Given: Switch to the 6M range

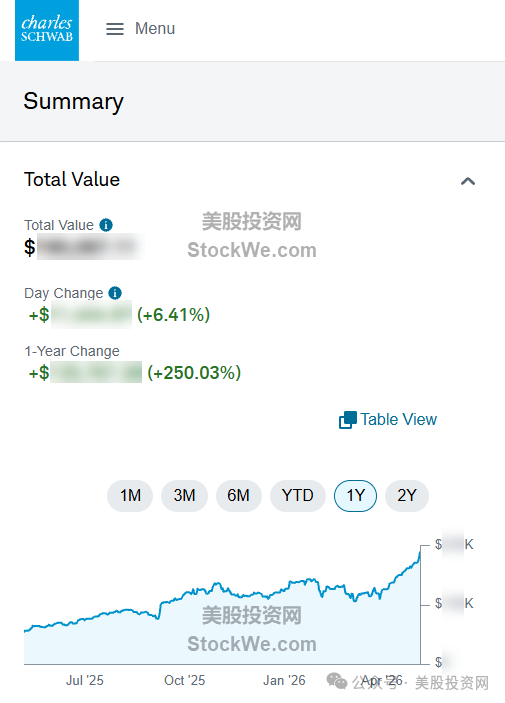Looking at the screenshot, I should (239, 495).
